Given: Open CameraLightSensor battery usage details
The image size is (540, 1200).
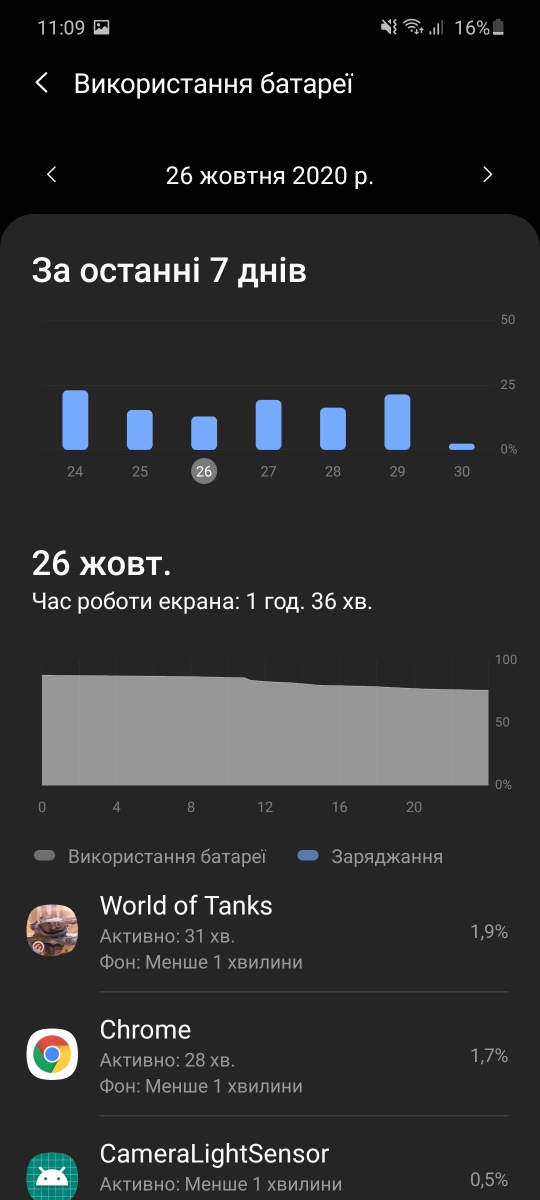Looking at the screenshot, I should [270, 1160].
